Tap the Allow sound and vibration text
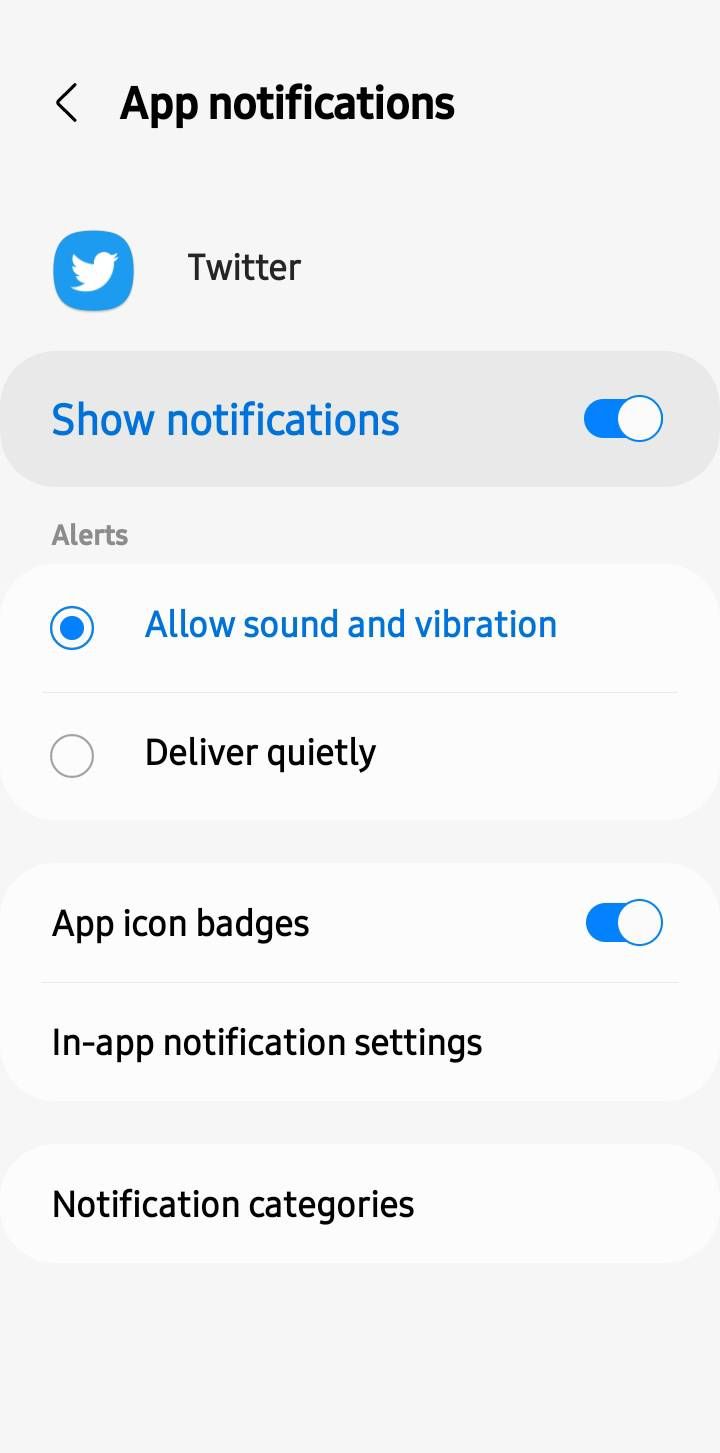Screen dimensions: 720x1453 (351, 624)
